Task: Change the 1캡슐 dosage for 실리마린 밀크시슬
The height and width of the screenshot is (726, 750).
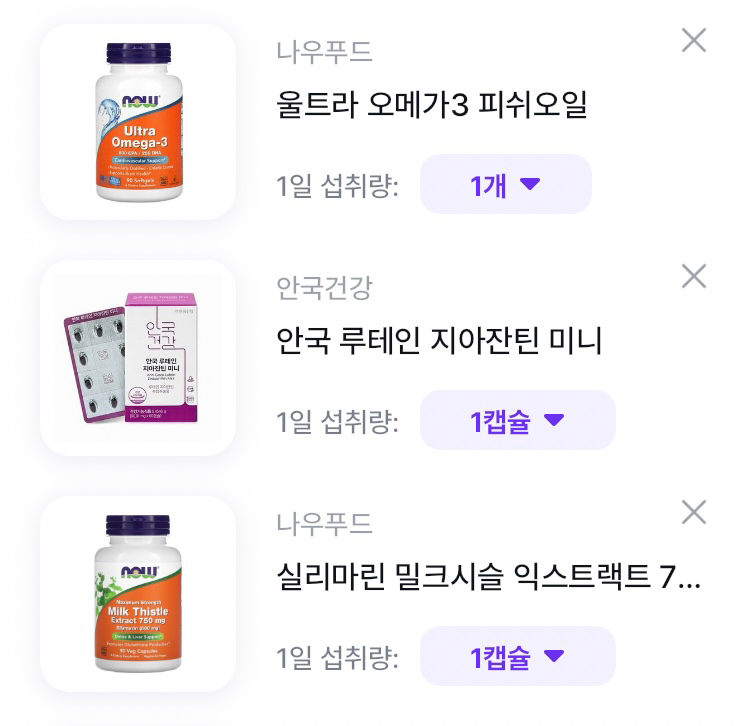Action: pos(517,656)
